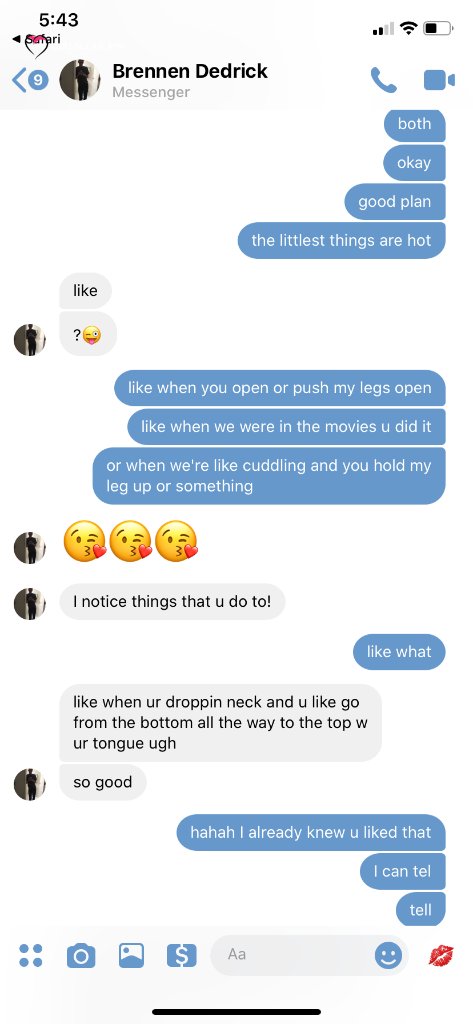The width and height of the screenshot is (473, 1024).
Task: Open the camera to take a photo
Action: (x=81, y=955)
